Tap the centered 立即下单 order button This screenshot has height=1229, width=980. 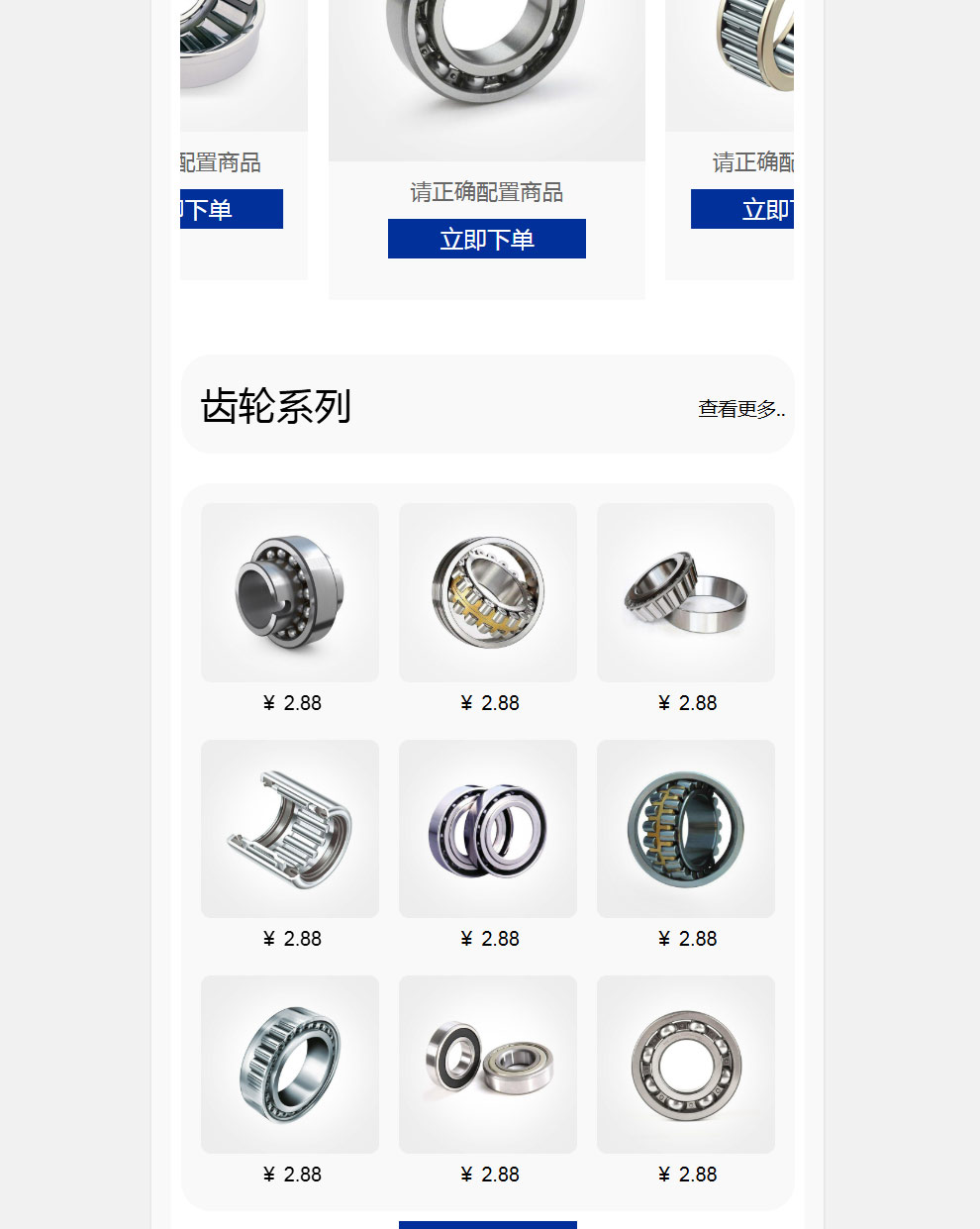[486, 239]
